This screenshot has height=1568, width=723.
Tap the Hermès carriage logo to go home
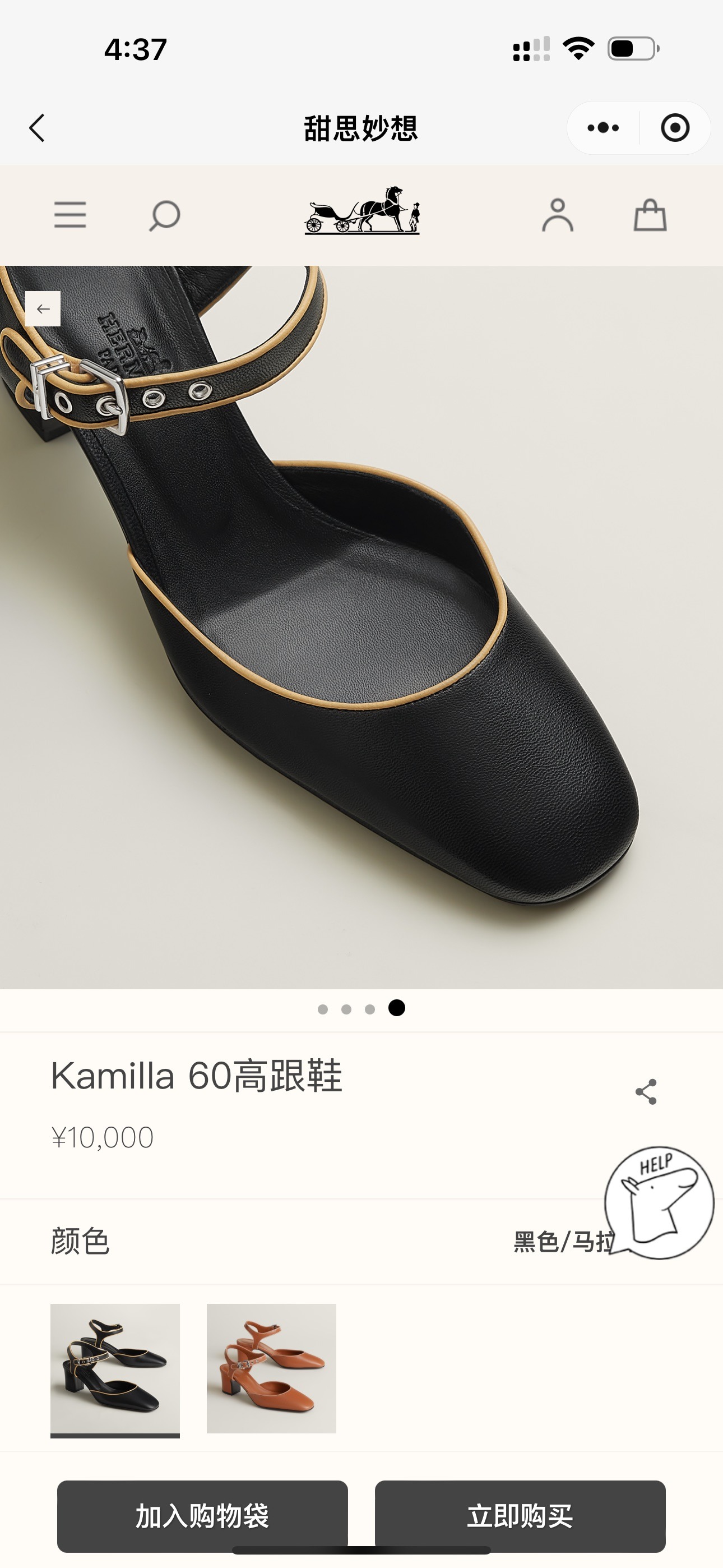point(361,211)
